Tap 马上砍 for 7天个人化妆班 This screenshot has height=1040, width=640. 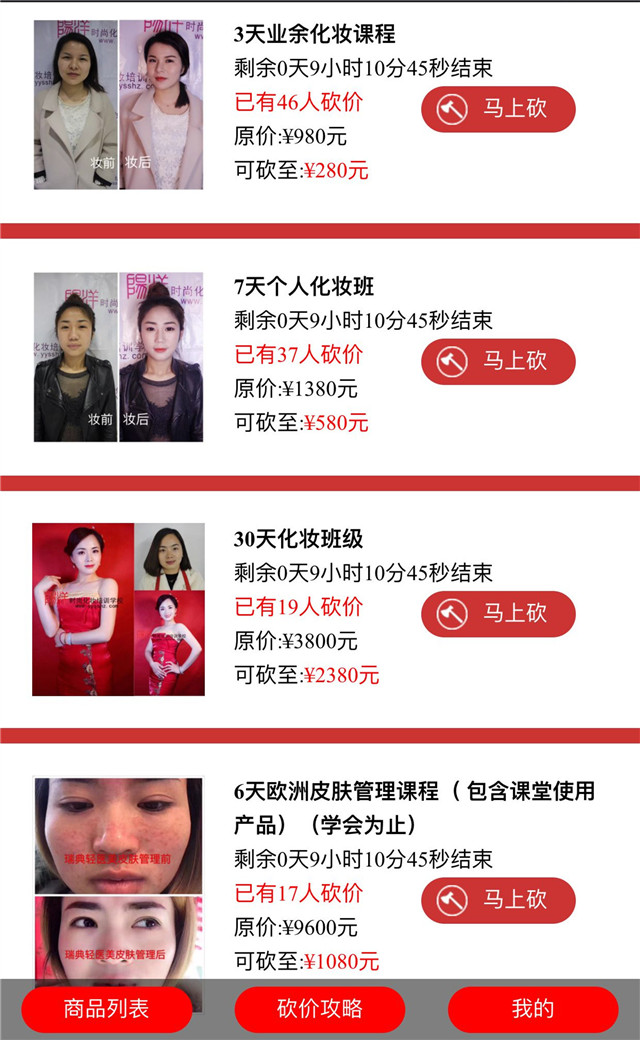[498, 361]
